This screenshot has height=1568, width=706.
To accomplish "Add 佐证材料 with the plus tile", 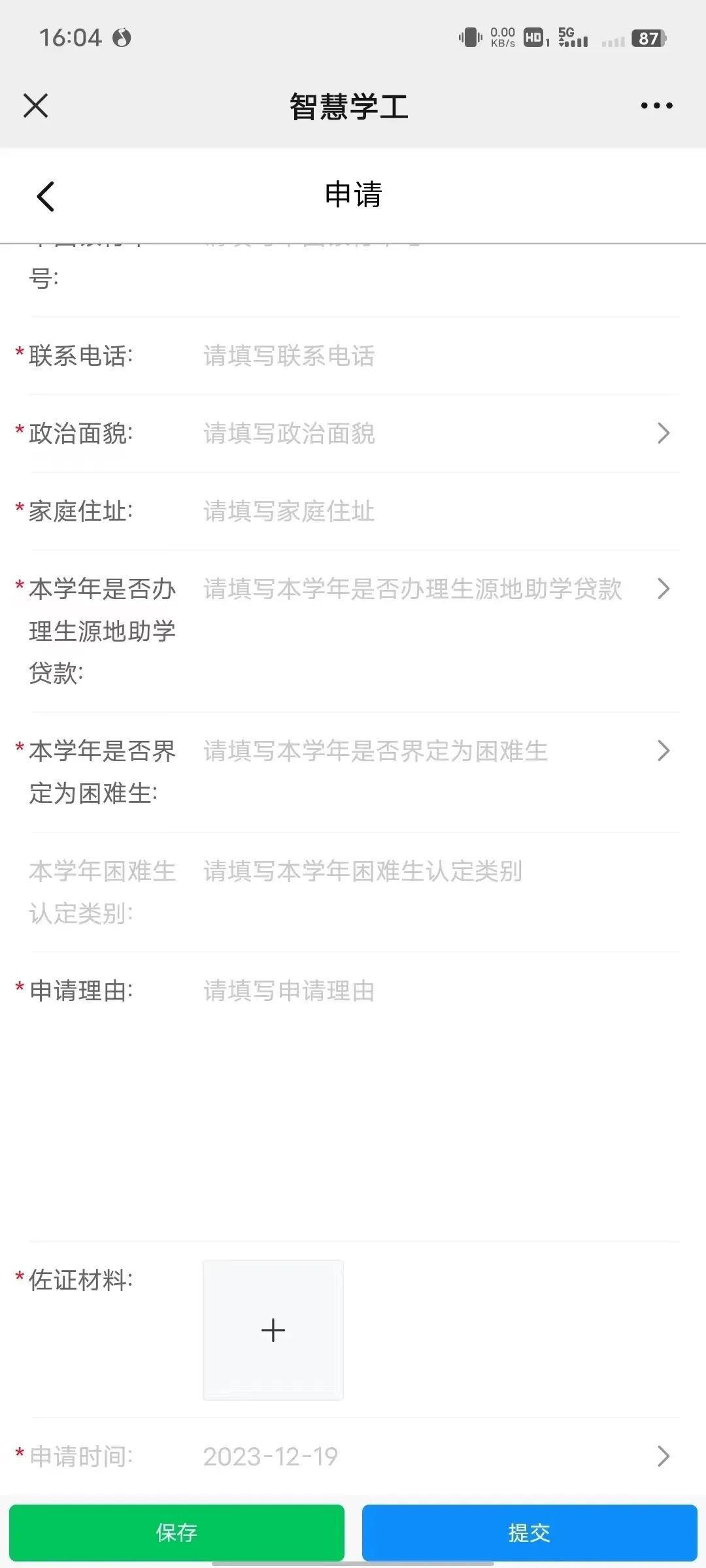I will coord(273,1330).
